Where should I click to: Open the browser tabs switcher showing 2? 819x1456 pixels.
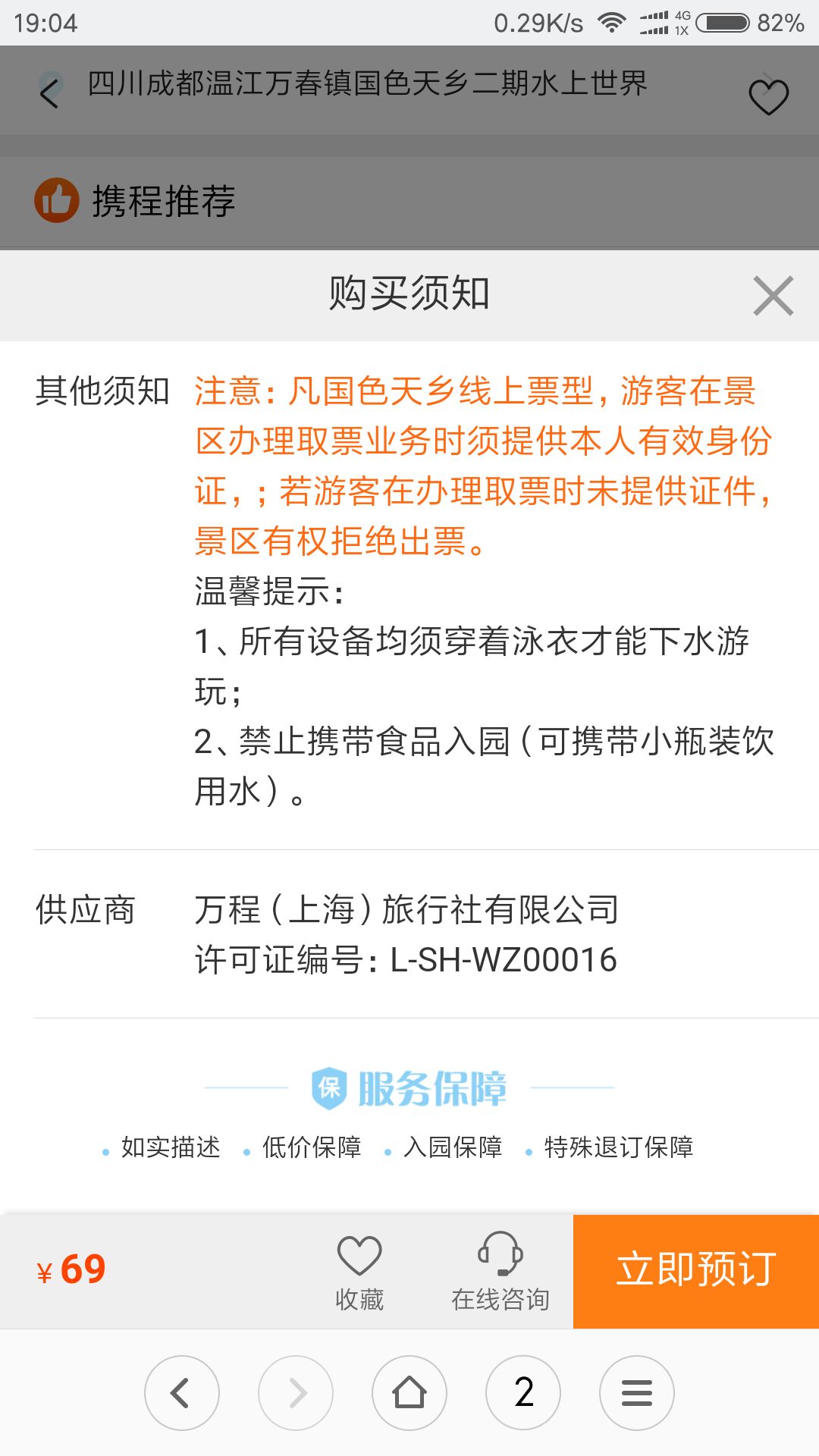[523, 1393]
